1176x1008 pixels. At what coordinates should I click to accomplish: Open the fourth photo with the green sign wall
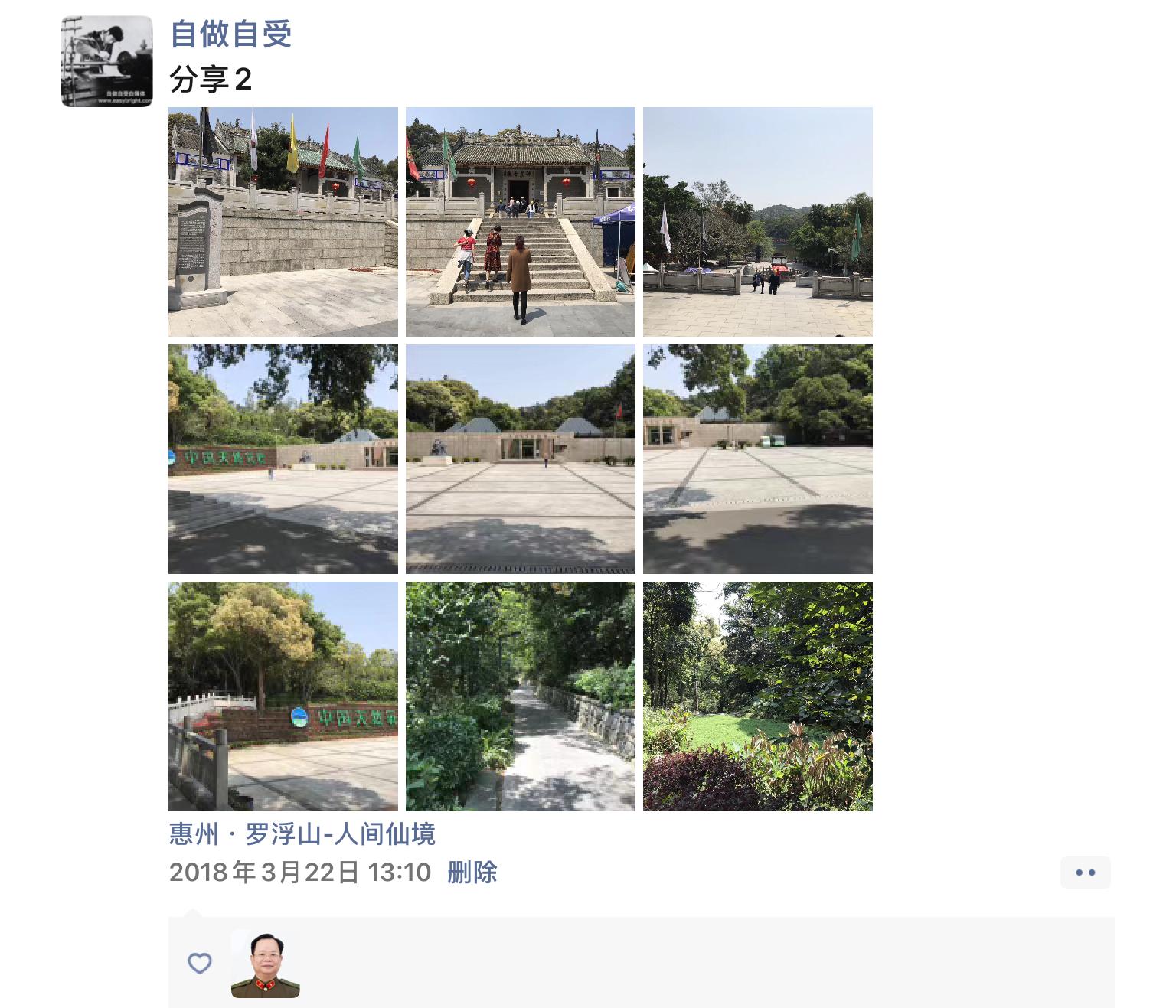coord(283,459)
